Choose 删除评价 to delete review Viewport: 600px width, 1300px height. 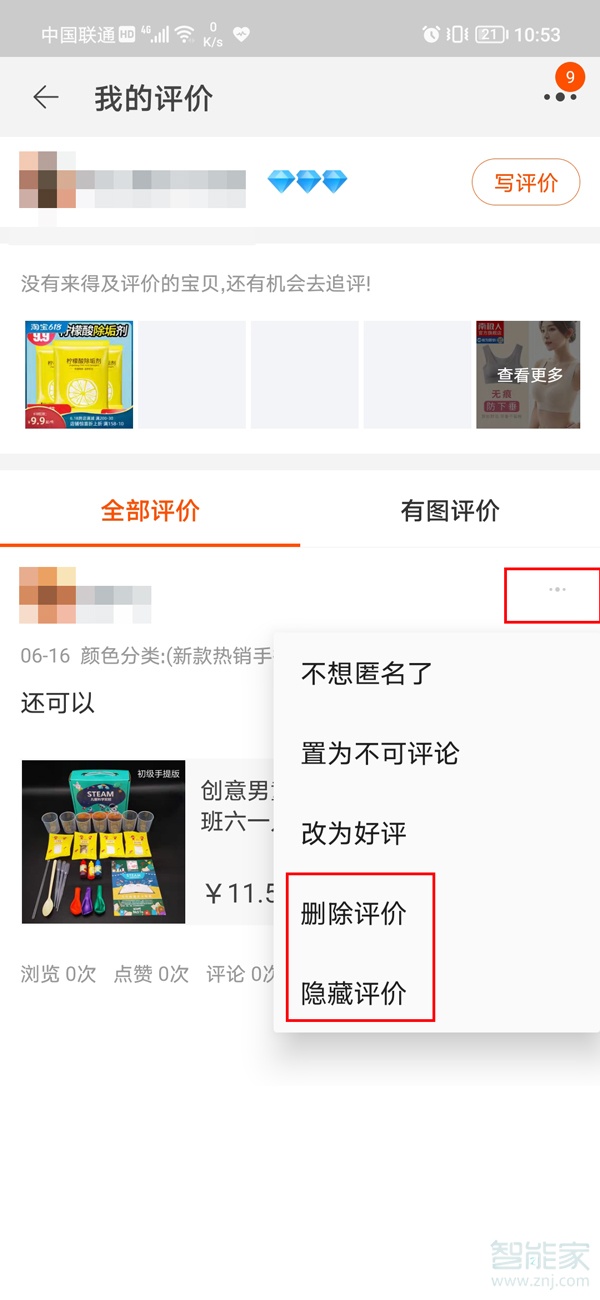coord(354,913)
